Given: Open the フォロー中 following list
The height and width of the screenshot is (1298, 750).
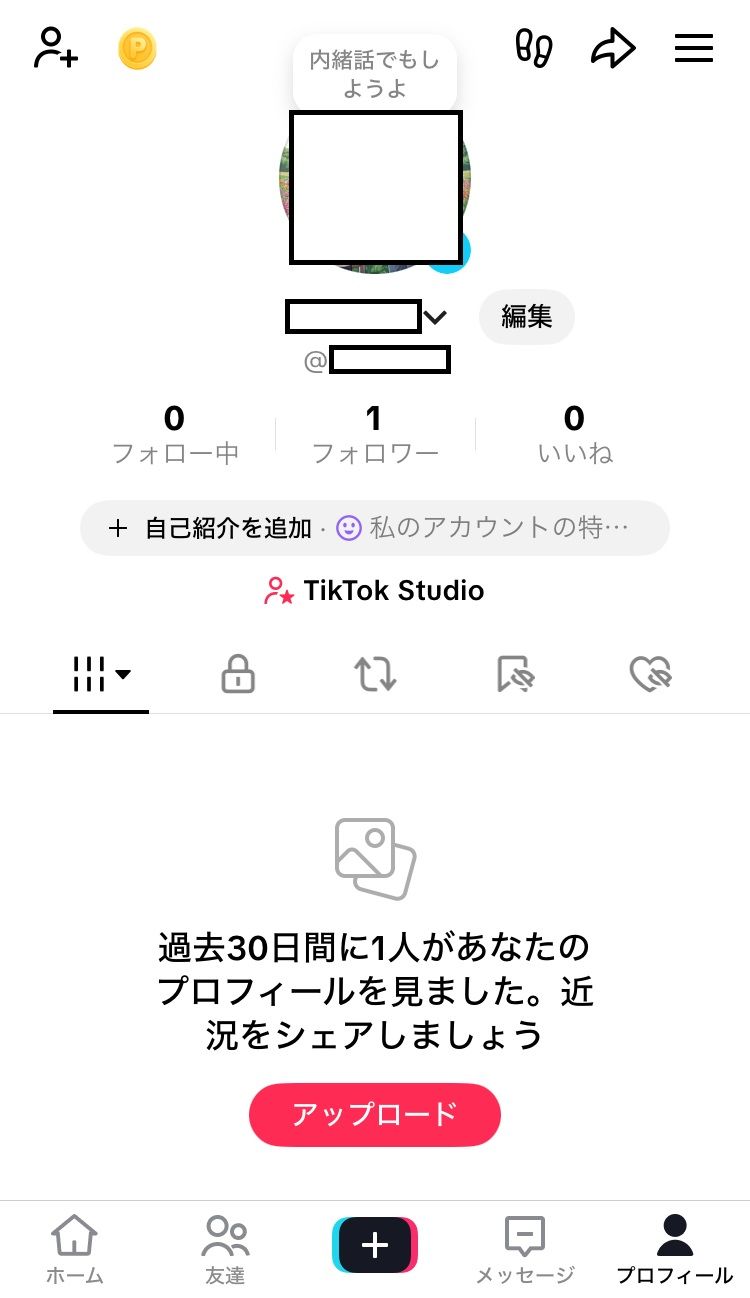Looking at the screenshot, I should pos(175,434).
